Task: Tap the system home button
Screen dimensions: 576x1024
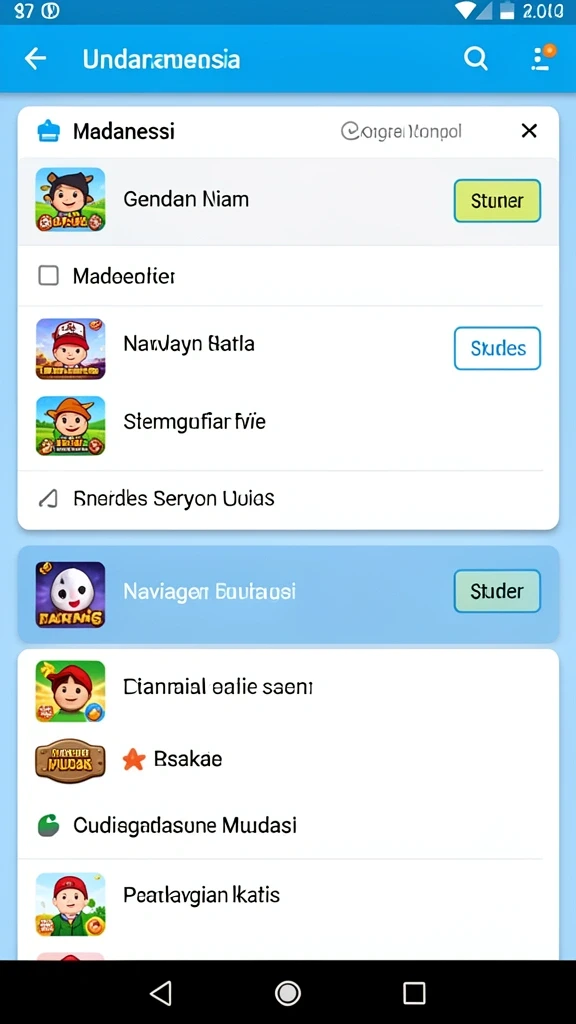Action: coord(287,993)
